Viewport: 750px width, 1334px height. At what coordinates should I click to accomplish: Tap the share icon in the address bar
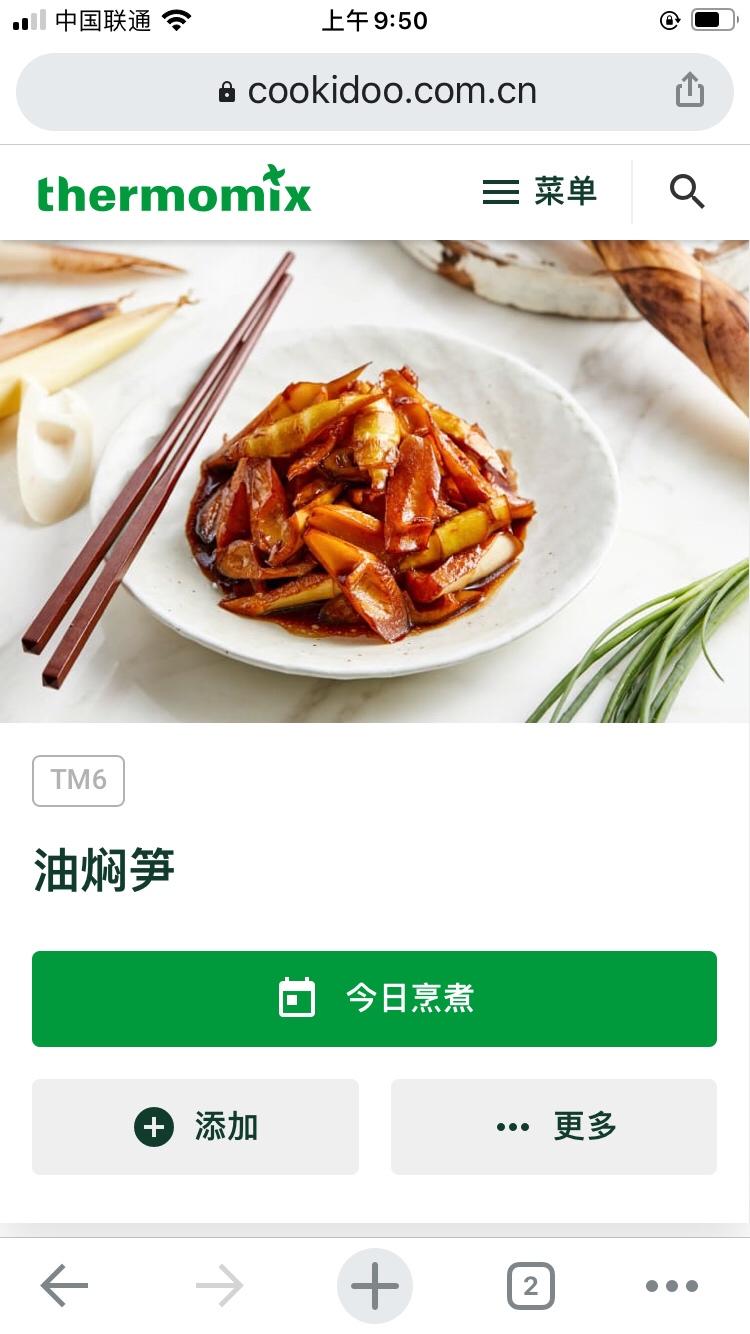pyautogui.click(x=691, y=89)
